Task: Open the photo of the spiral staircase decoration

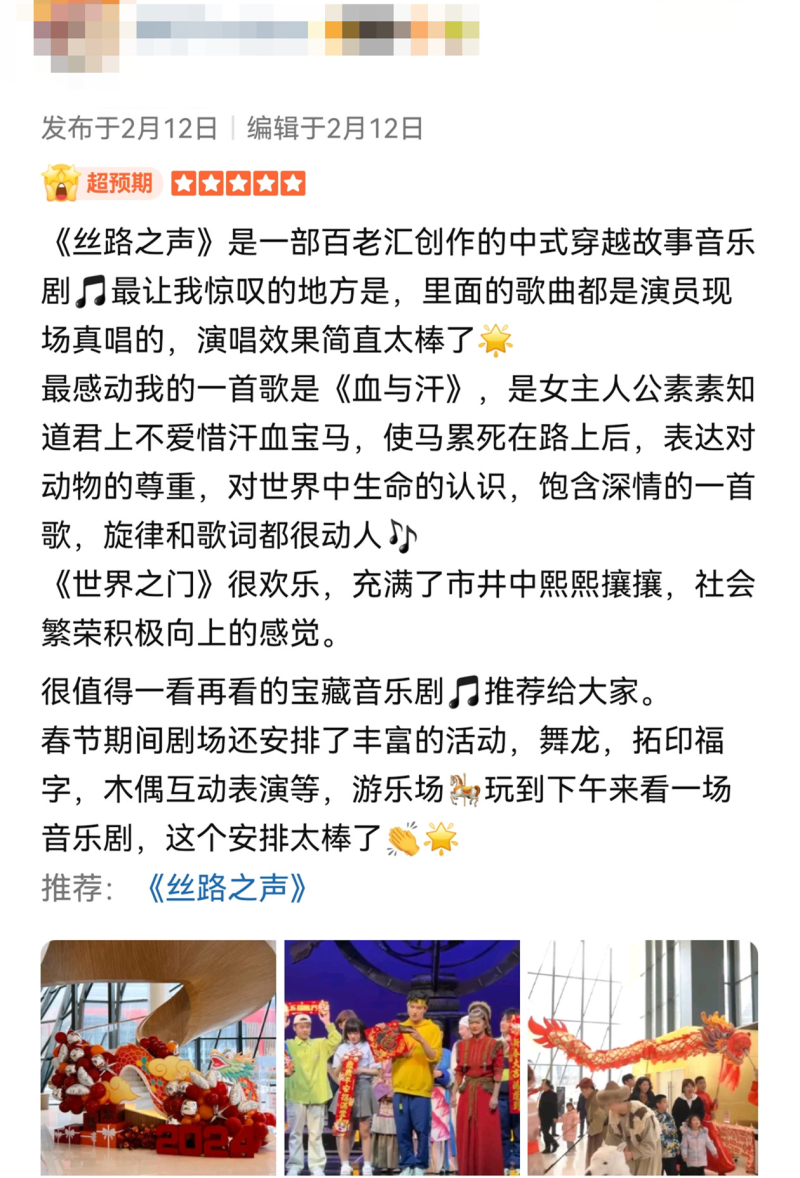Action: tap(158, 1057)
